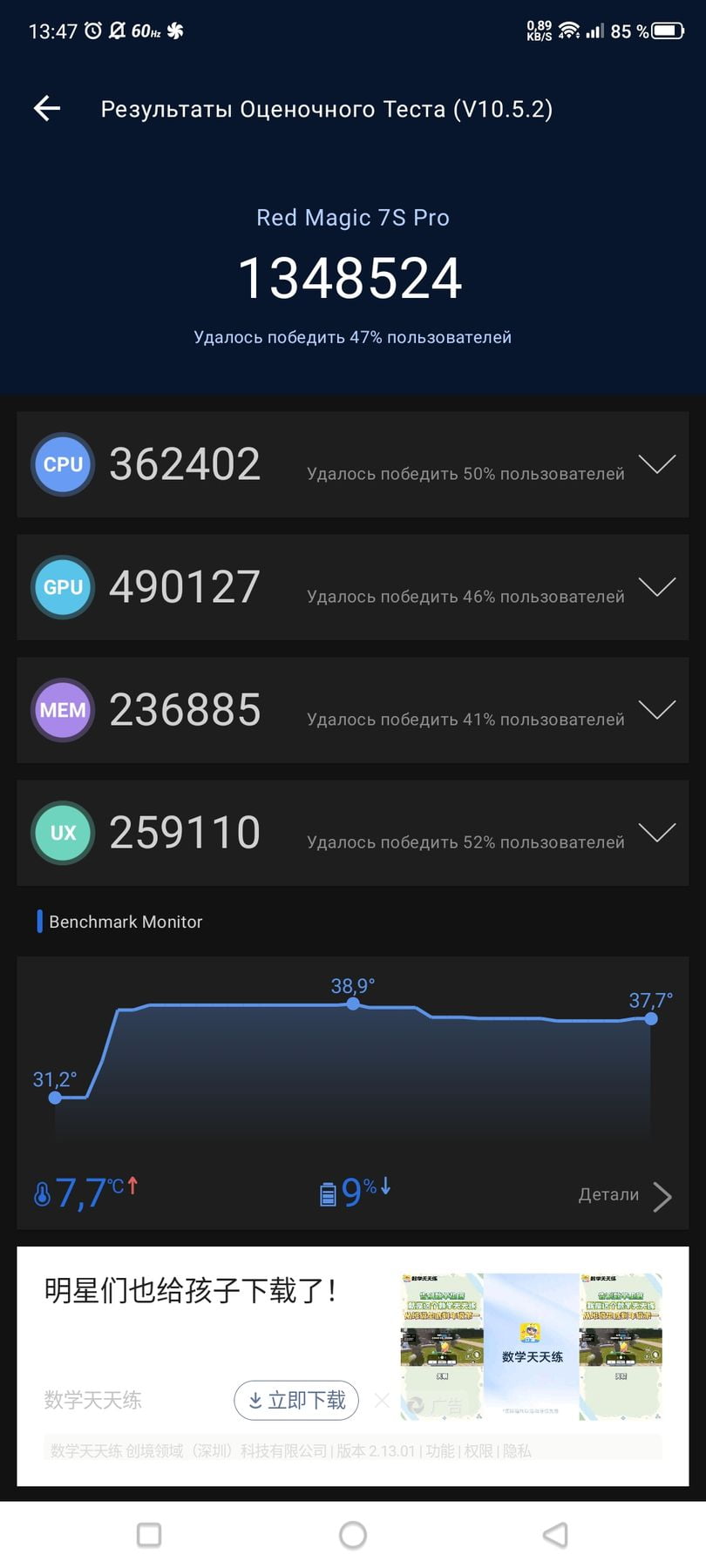The height and width of the screenshot is (1568, 706).
Task: Open the 数学天天练 ad image
Action: tap(532, 1347)
